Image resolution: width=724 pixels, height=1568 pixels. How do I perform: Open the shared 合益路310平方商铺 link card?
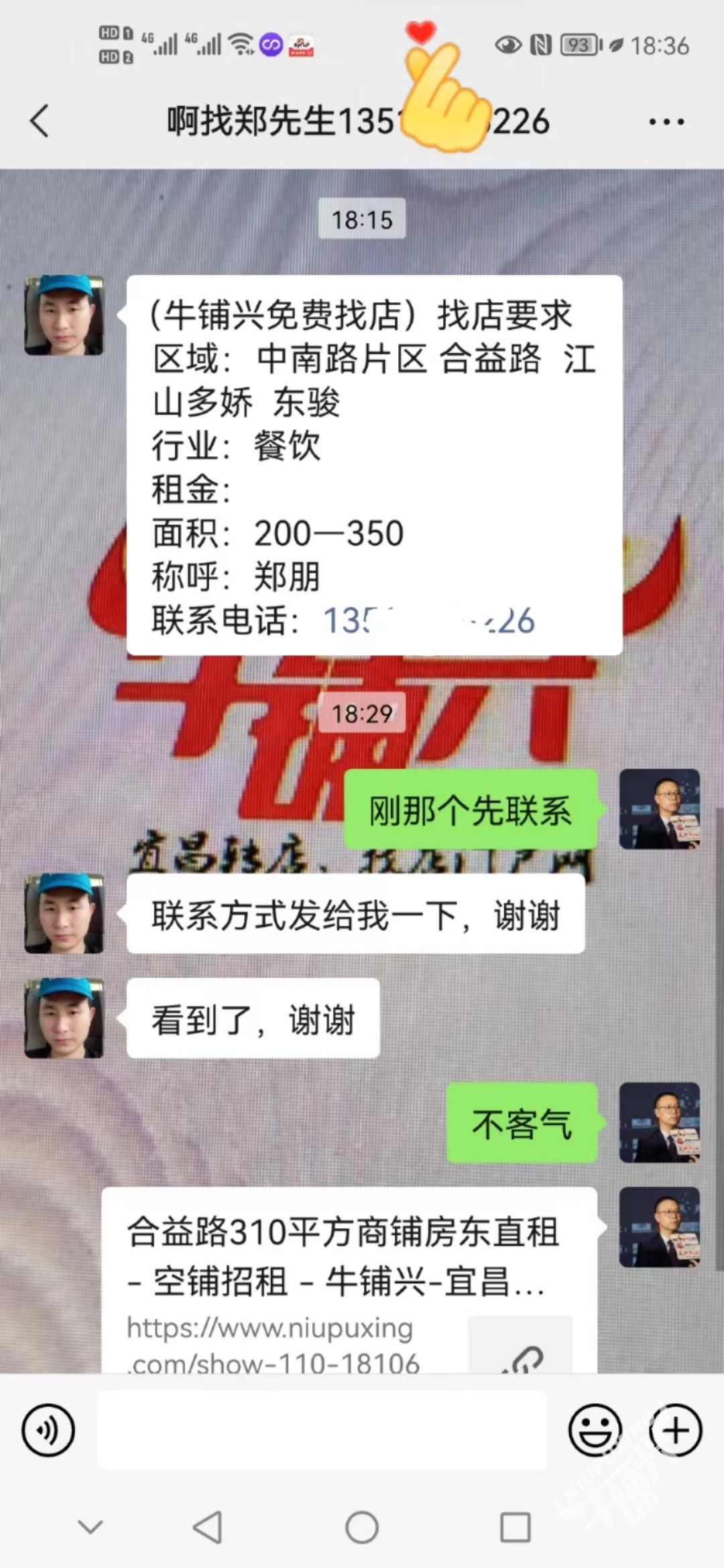(349, 1280)
